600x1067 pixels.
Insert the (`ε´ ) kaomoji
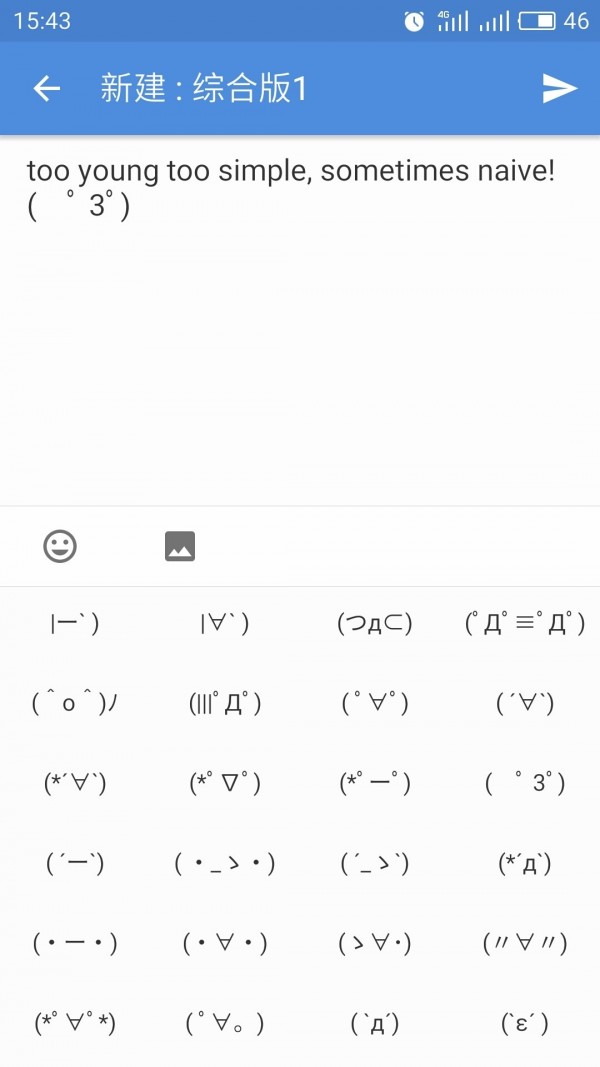coord(525,1023)
